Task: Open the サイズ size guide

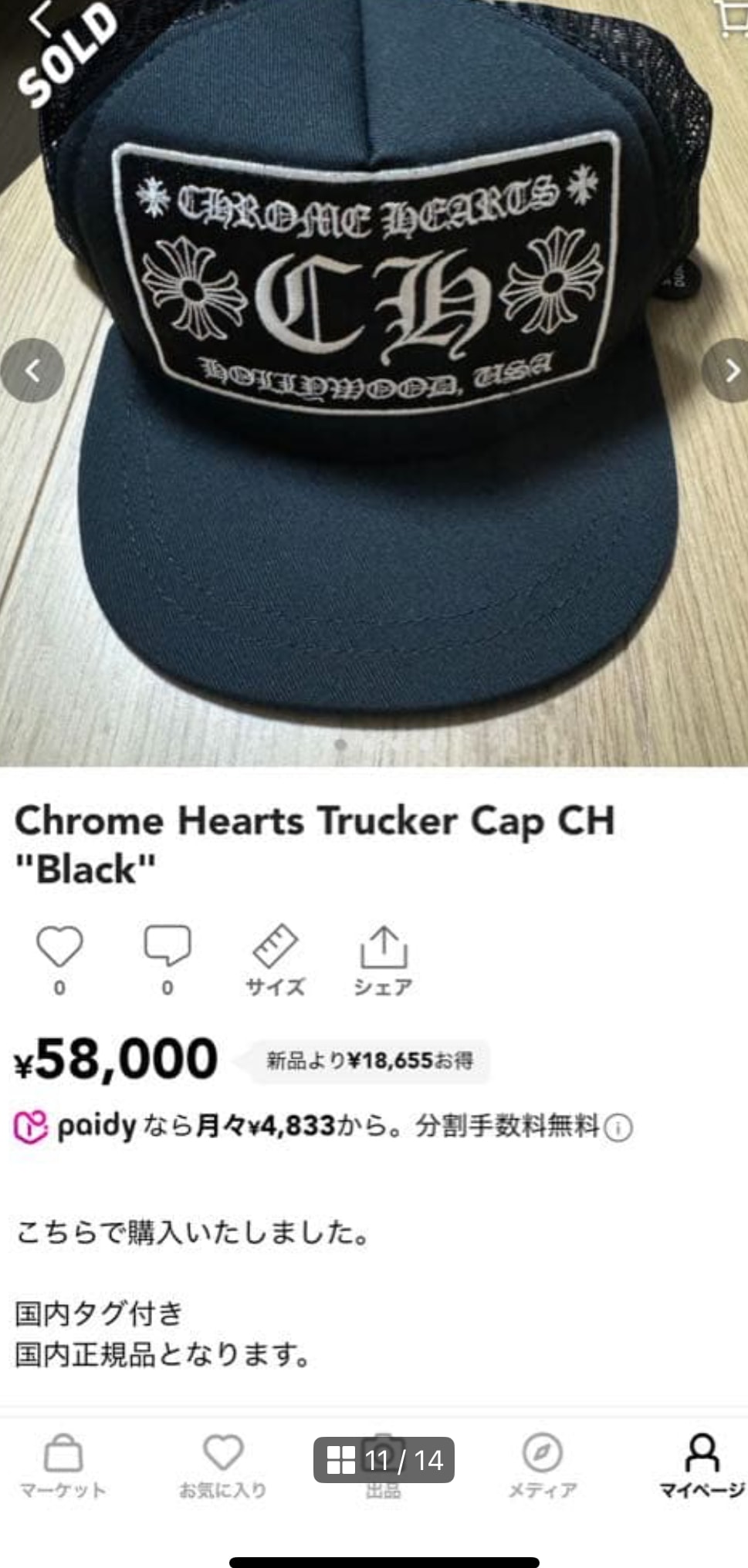Action: point(275,960)
